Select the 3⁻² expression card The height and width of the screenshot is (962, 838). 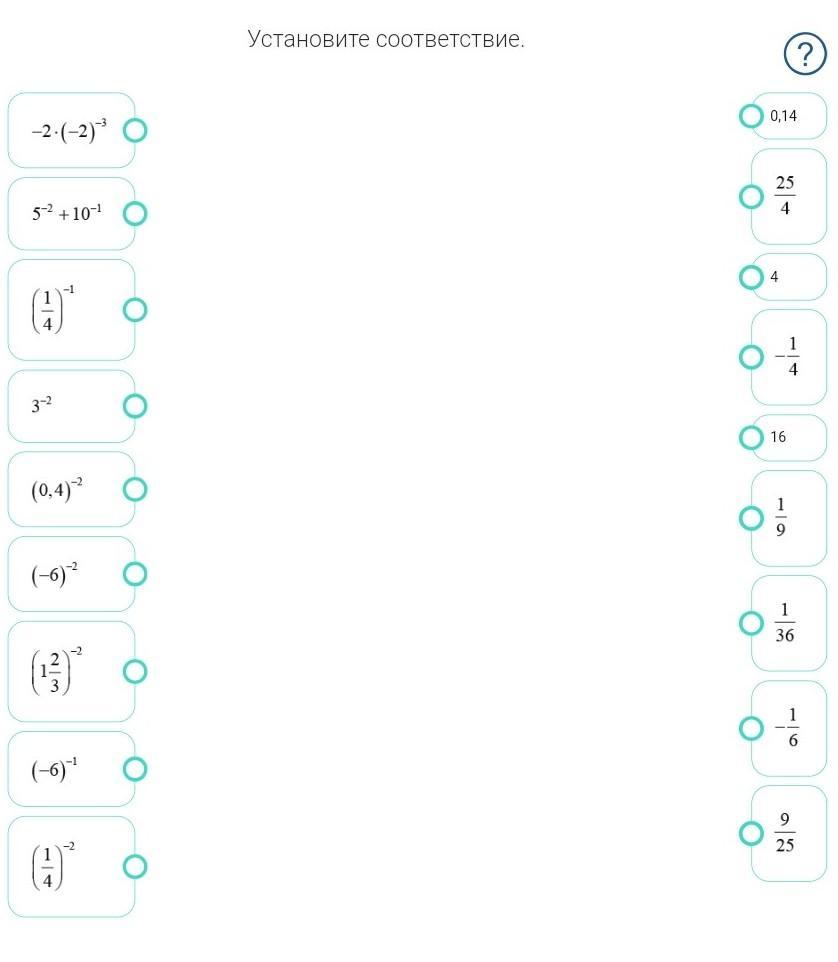[x=71, y=406]
